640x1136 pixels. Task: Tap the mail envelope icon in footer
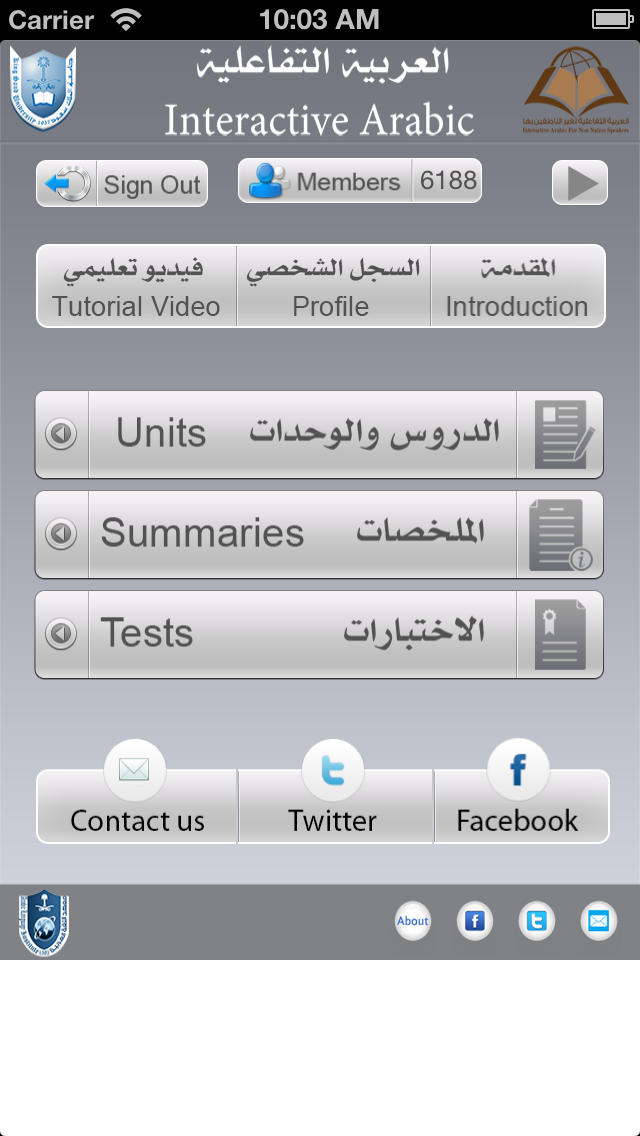pyautogui.click(x=599, y=922)
